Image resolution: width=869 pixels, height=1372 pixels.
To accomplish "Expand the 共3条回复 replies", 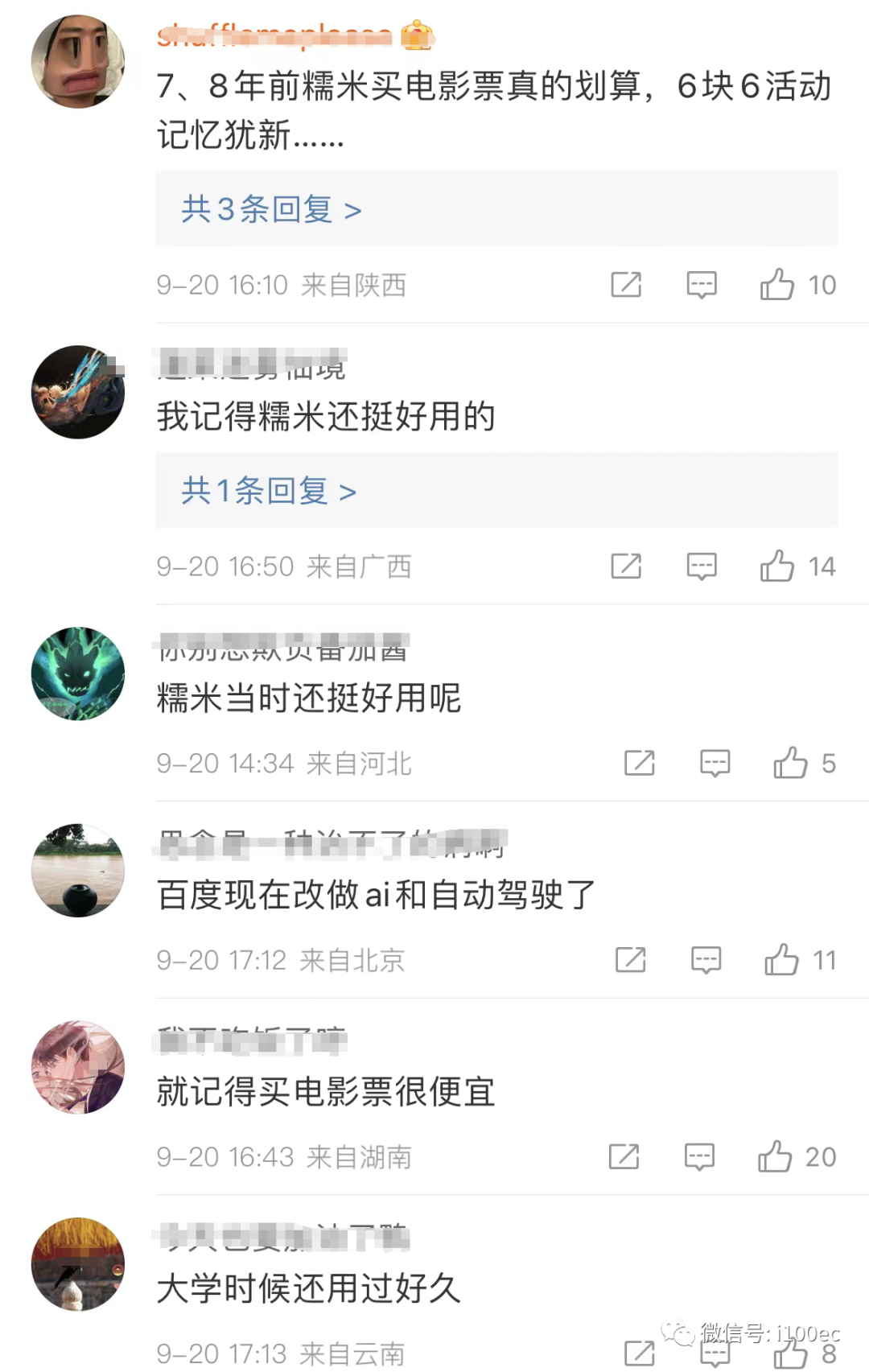I will (271, 210).
